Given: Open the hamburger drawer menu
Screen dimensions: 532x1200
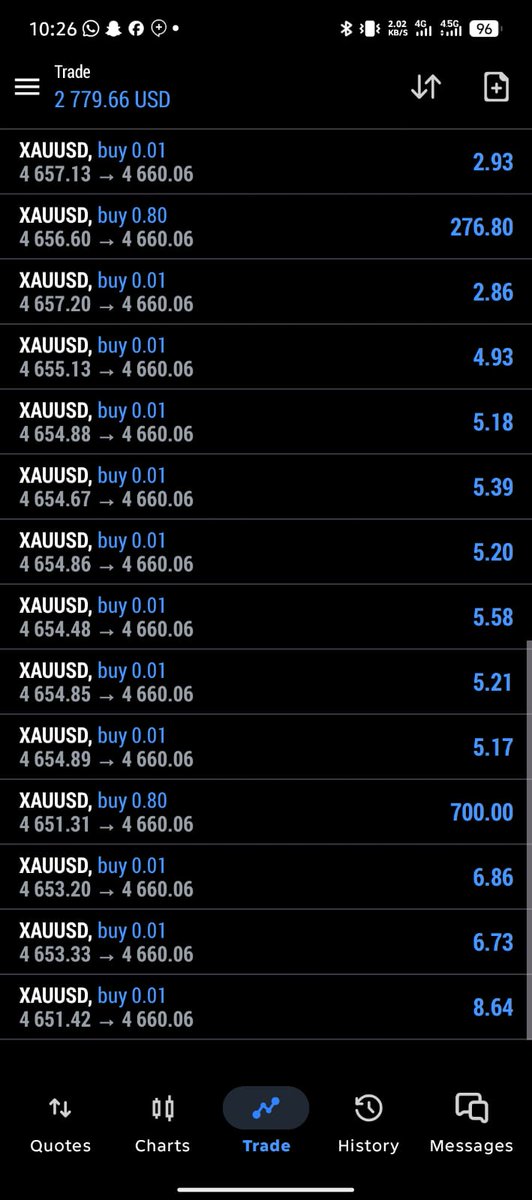Looking at the screenshot, I should (27, 87).
